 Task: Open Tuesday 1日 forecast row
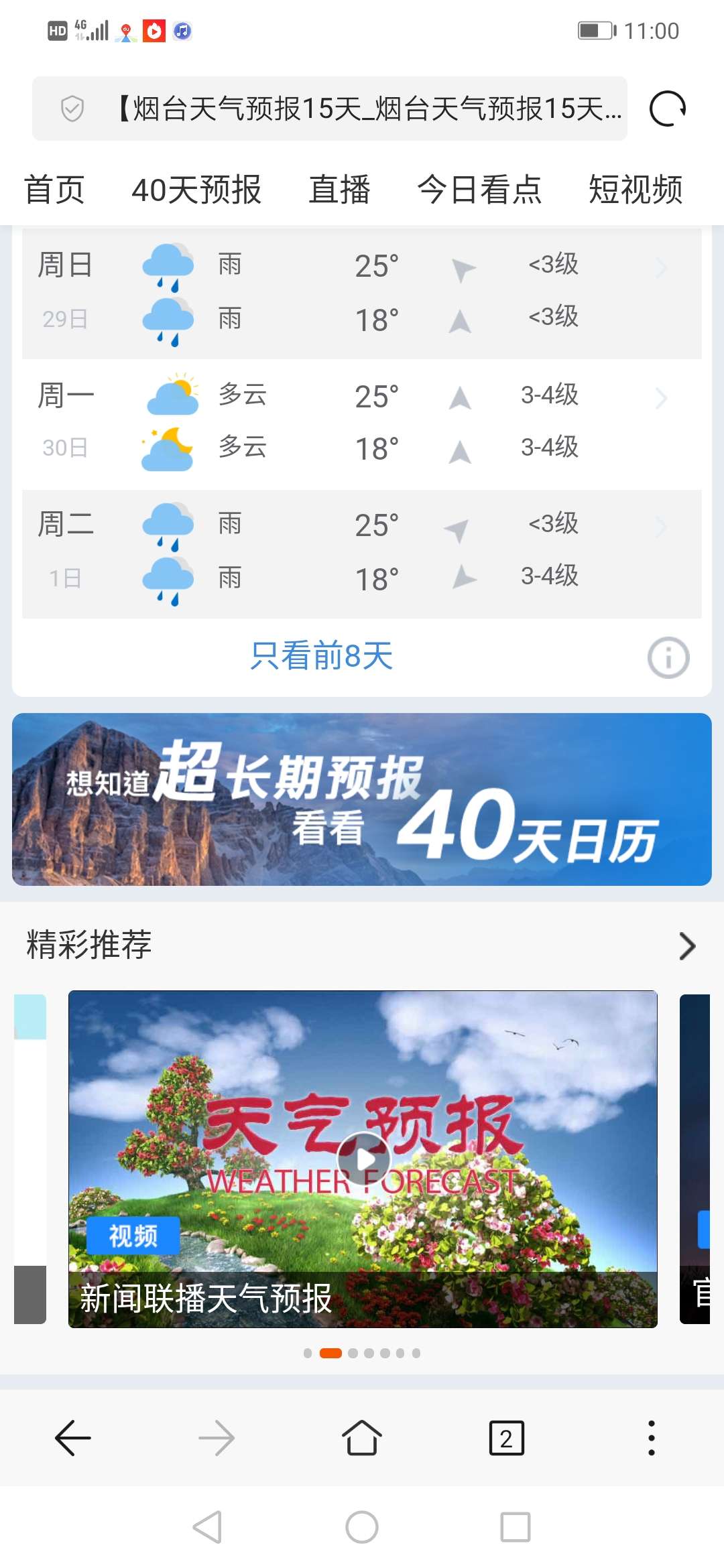[x=362, y=553]
